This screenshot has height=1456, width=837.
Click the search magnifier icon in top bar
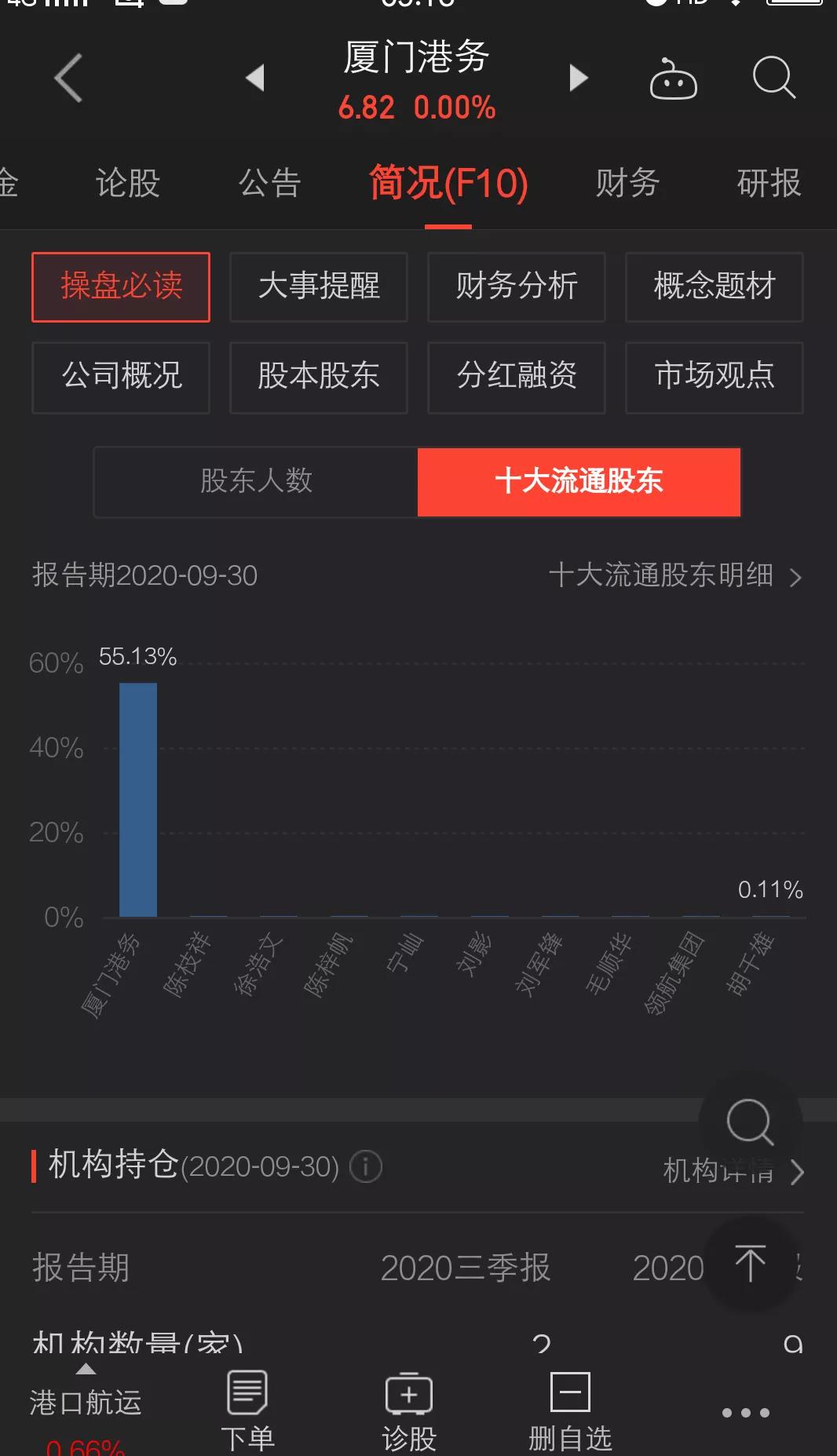coord(773,78)
